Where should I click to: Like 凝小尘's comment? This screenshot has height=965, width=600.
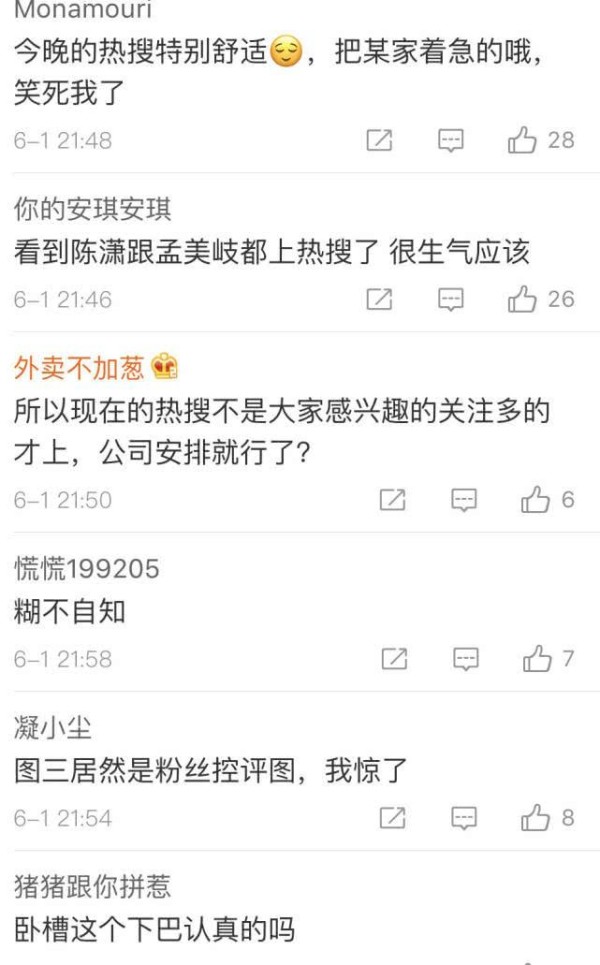pos(535,818)
